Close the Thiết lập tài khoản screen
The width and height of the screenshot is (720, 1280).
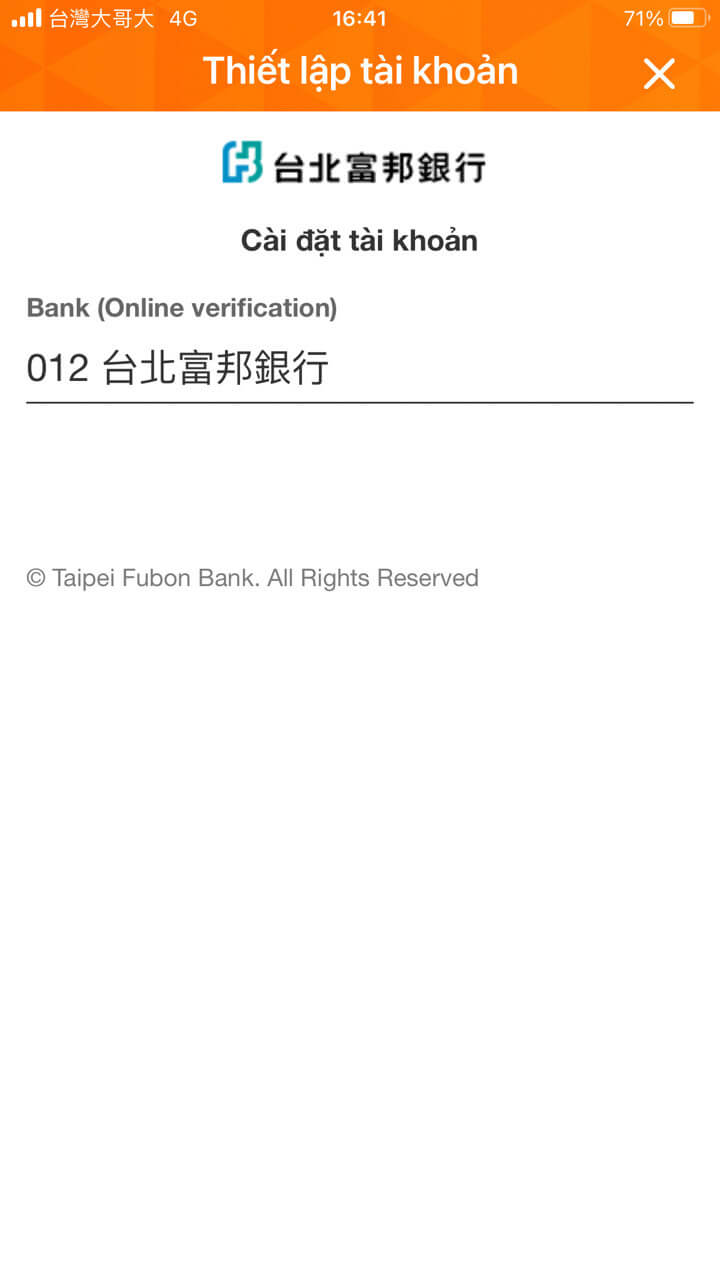pyautogui.click(x=659, y=73)
